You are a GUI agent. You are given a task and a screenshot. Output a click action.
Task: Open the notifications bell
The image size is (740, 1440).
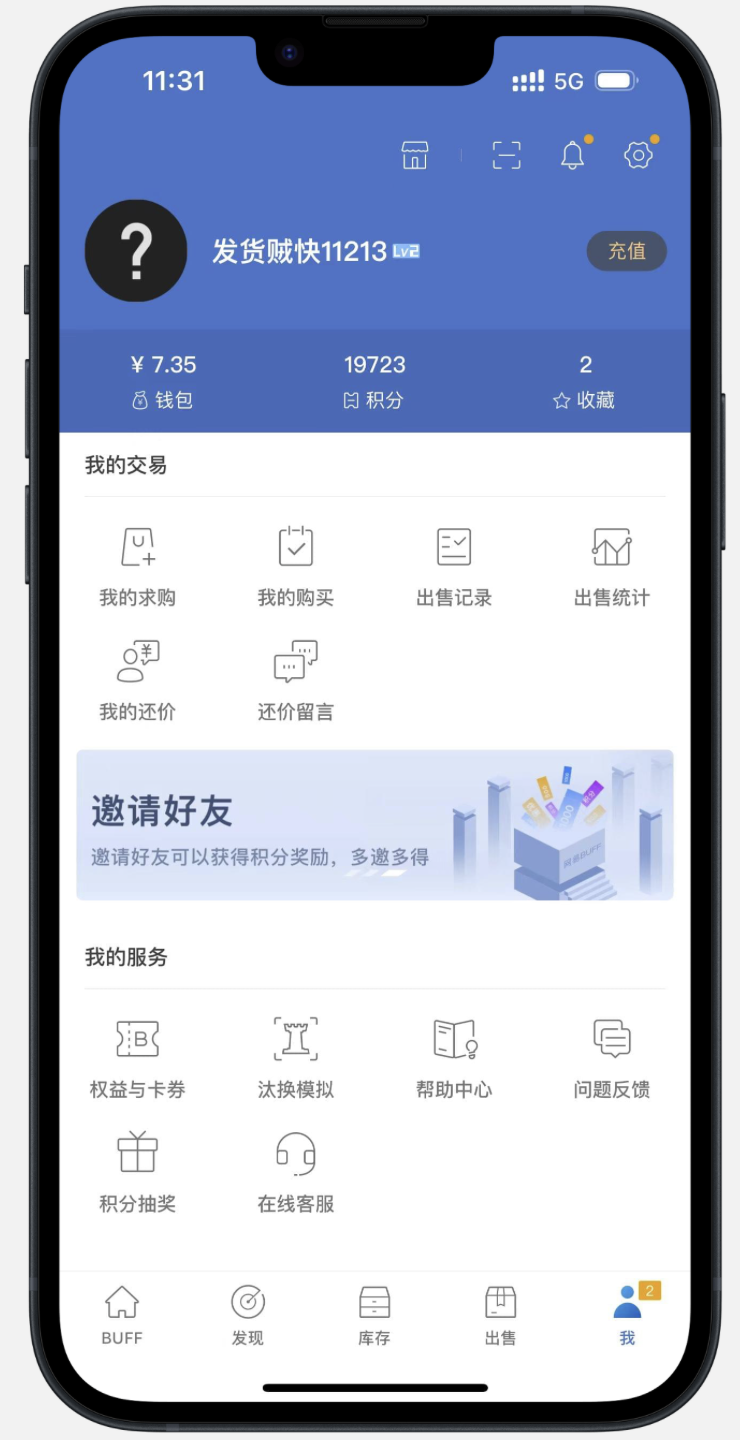click(x=572, y=155)
